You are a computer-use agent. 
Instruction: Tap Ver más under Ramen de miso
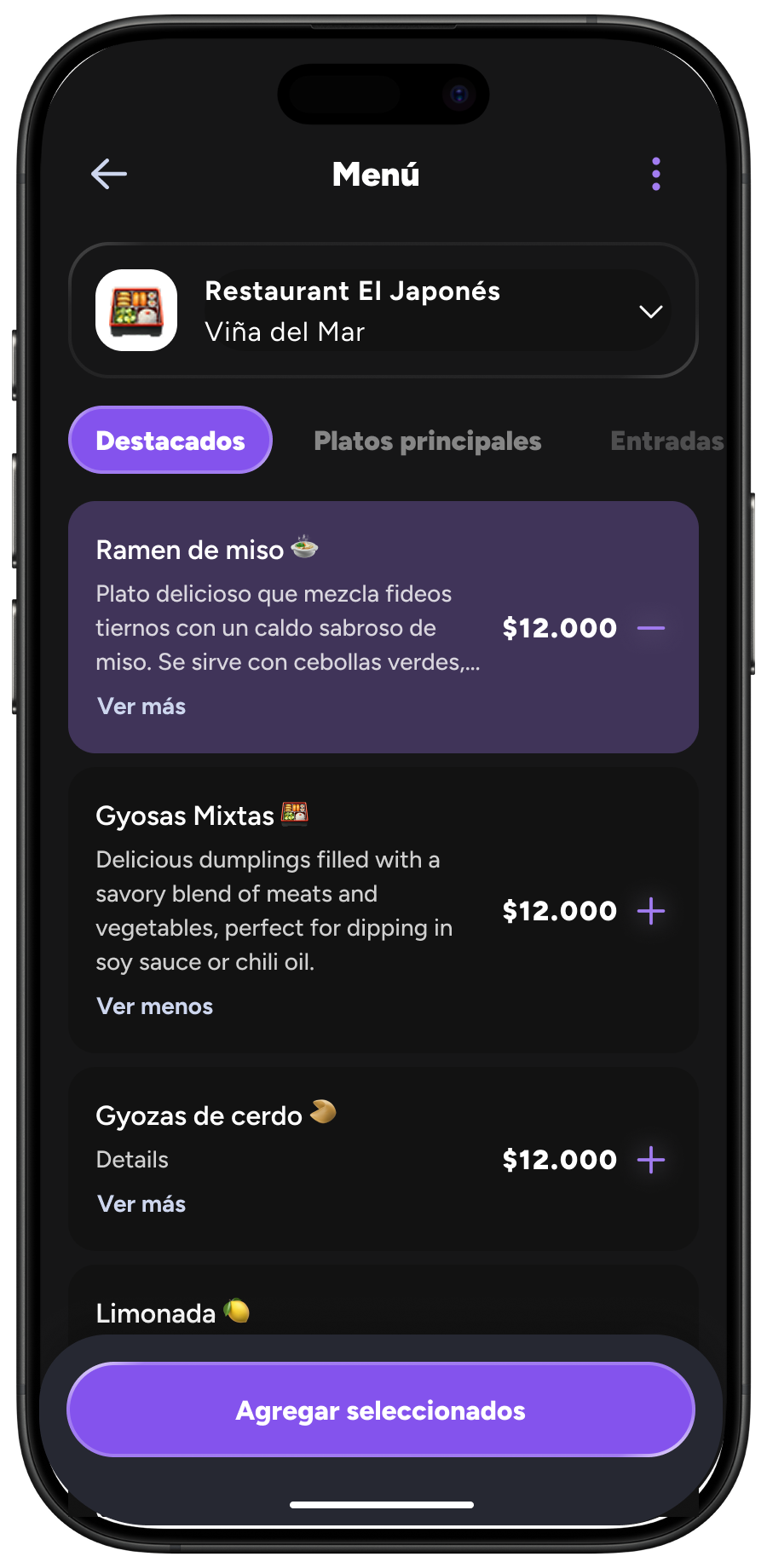pyautogui.click(x=141, y=706)
